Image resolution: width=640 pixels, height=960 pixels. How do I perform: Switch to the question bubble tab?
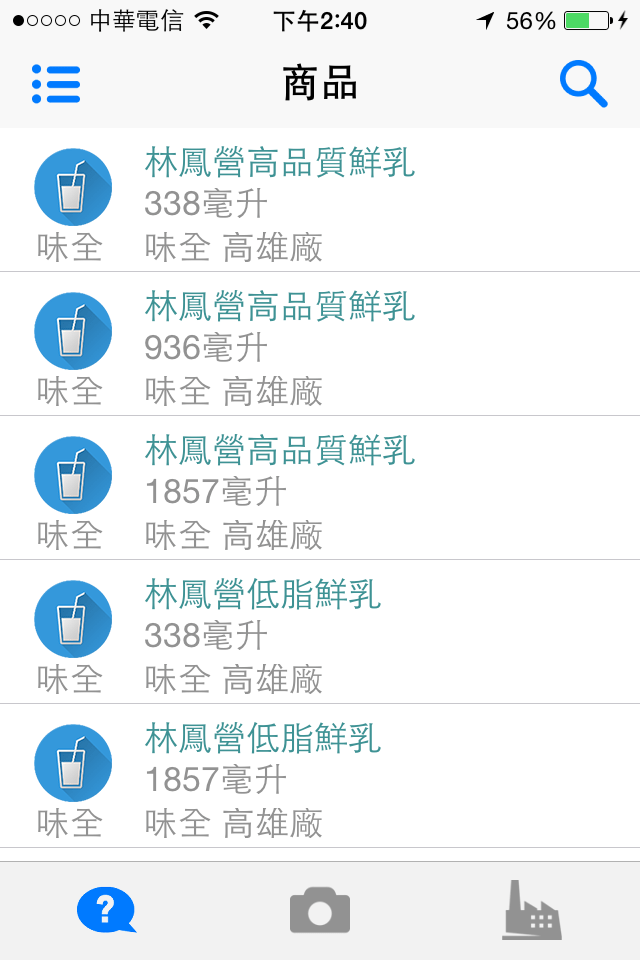pyautogui.click(x=106, y=911)
